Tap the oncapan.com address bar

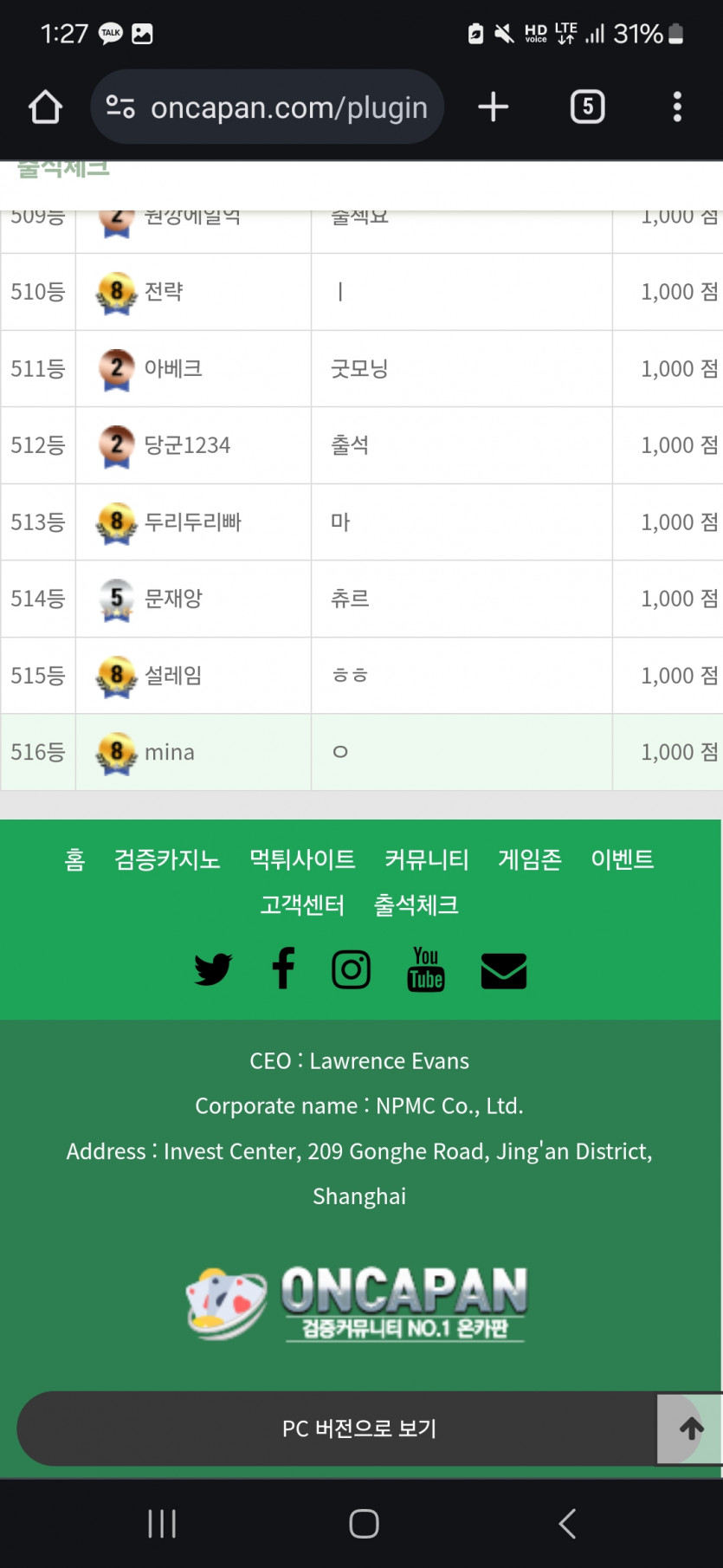pyautogui.click(x=268, y=107)
